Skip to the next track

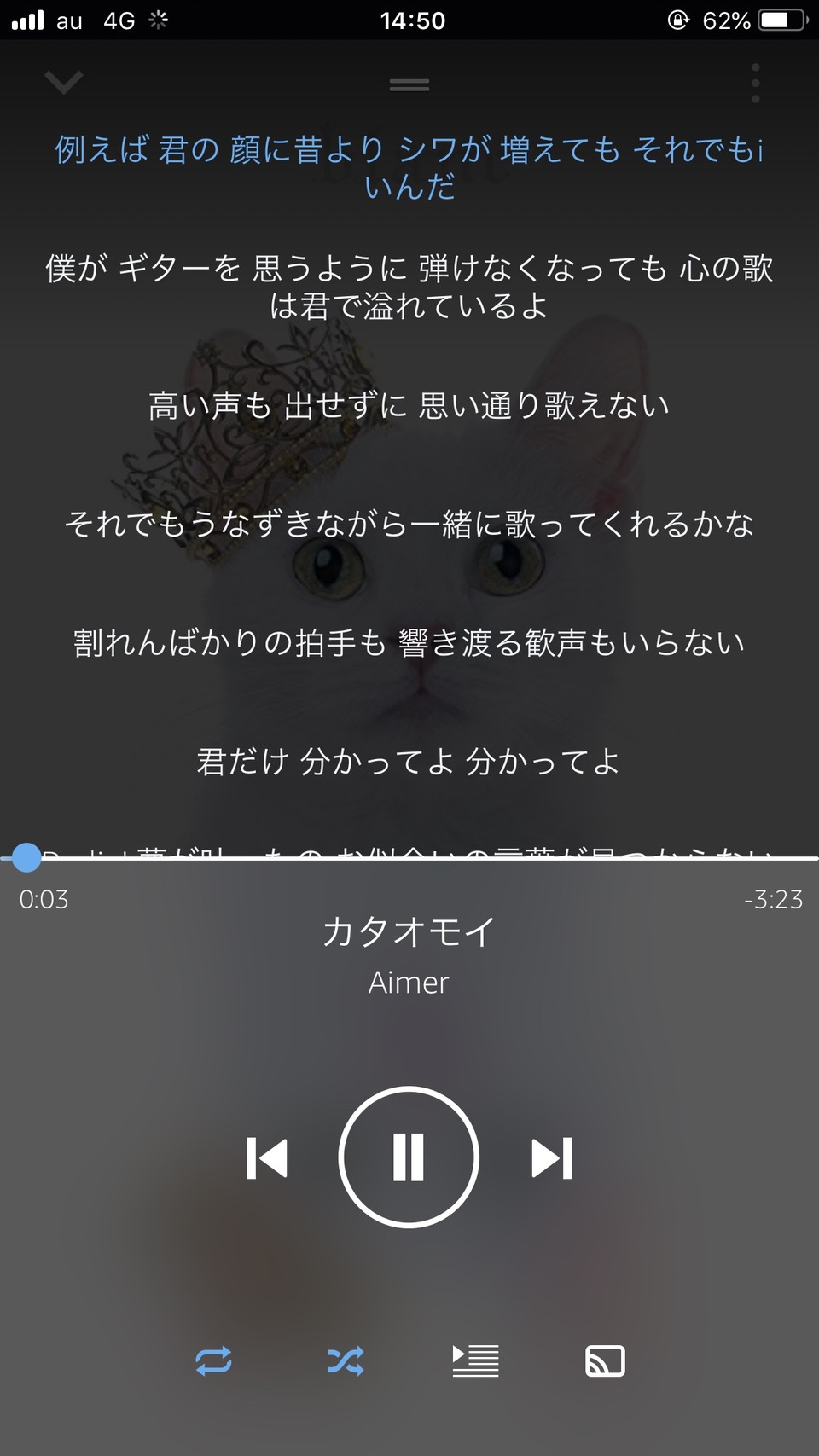(x=552, y=1158)
